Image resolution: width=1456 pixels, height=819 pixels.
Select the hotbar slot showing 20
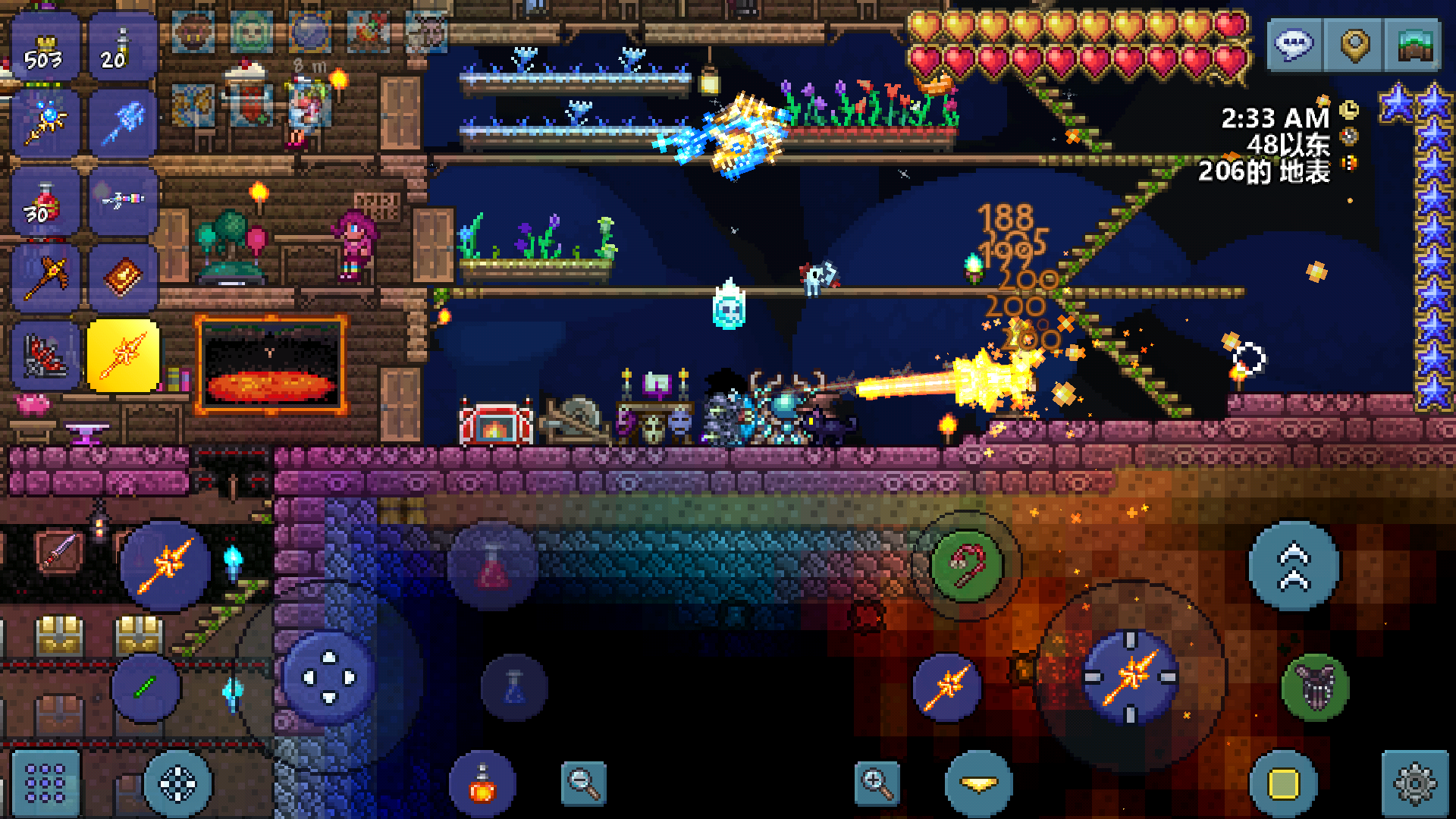point(122,47)
